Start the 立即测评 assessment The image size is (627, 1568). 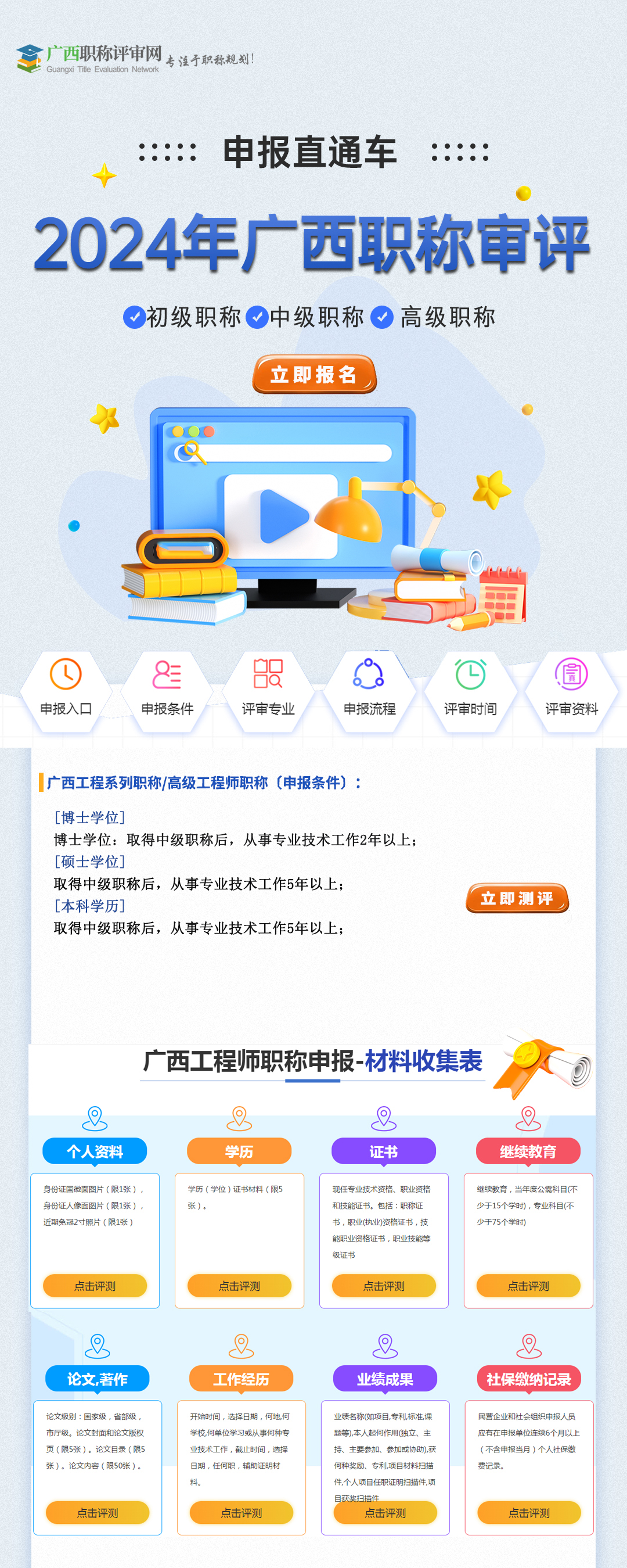[x=517, y=898]
